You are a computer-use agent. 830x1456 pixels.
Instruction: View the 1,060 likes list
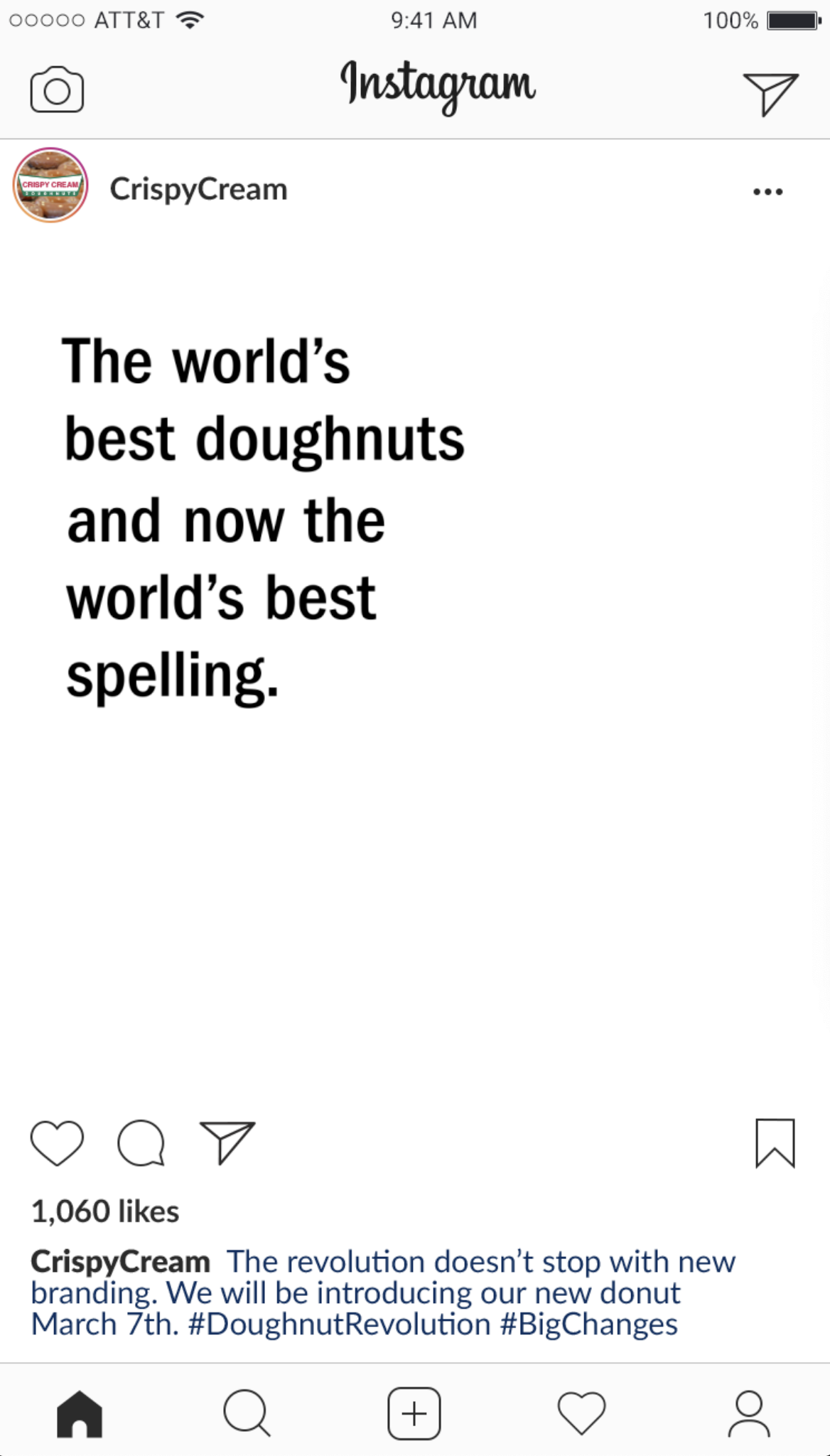(105, 1211)
